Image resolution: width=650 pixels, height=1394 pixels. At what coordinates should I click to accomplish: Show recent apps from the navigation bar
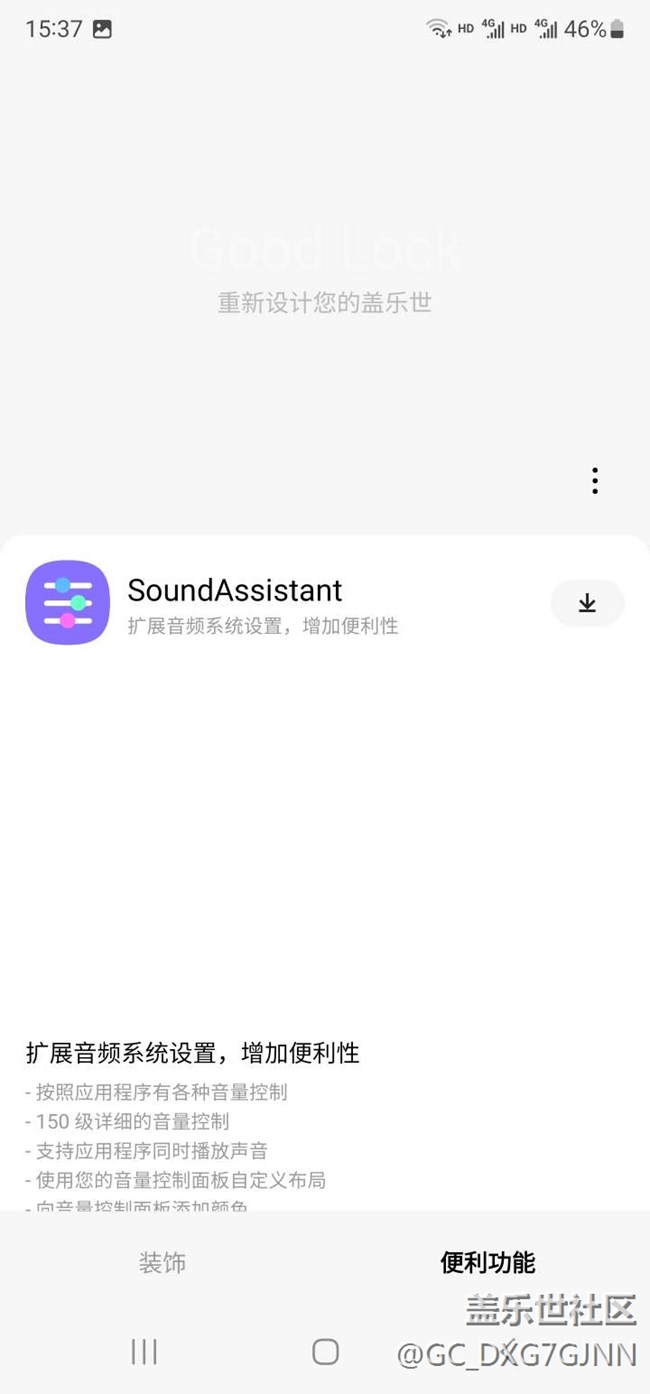tap(144, 1352)
